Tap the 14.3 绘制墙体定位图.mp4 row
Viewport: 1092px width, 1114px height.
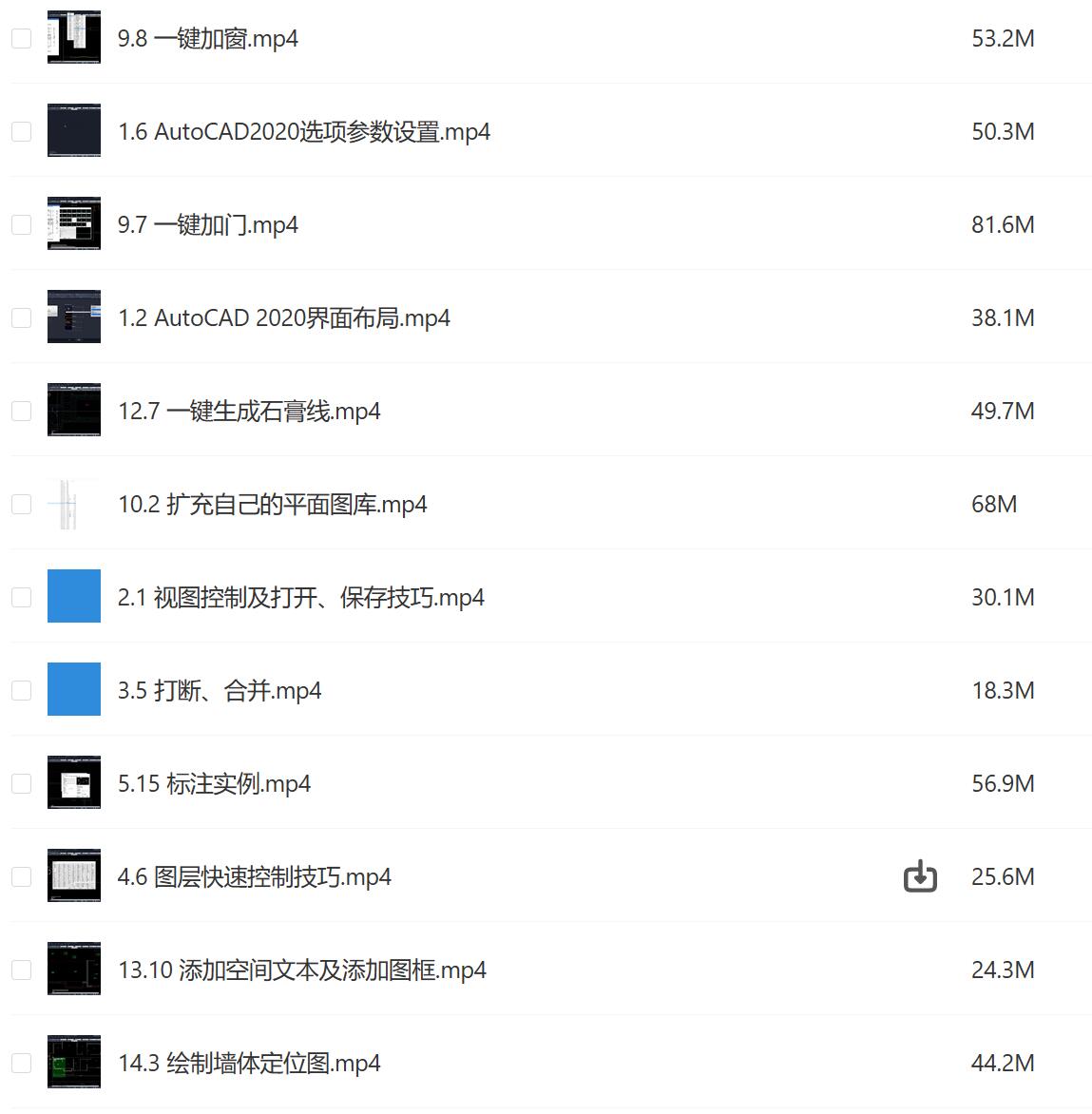click(248, 1064)
